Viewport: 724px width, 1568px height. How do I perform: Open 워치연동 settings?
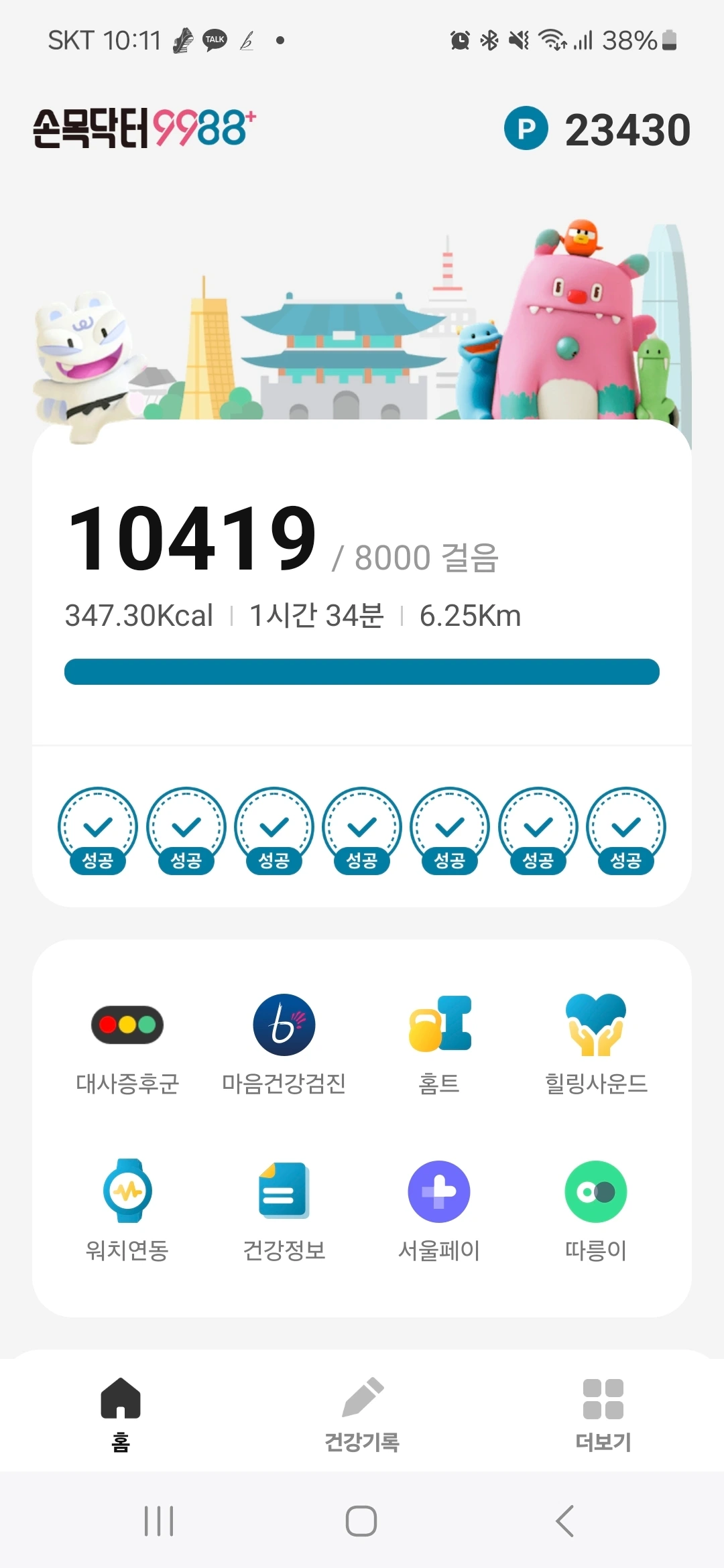point(127,1210)
